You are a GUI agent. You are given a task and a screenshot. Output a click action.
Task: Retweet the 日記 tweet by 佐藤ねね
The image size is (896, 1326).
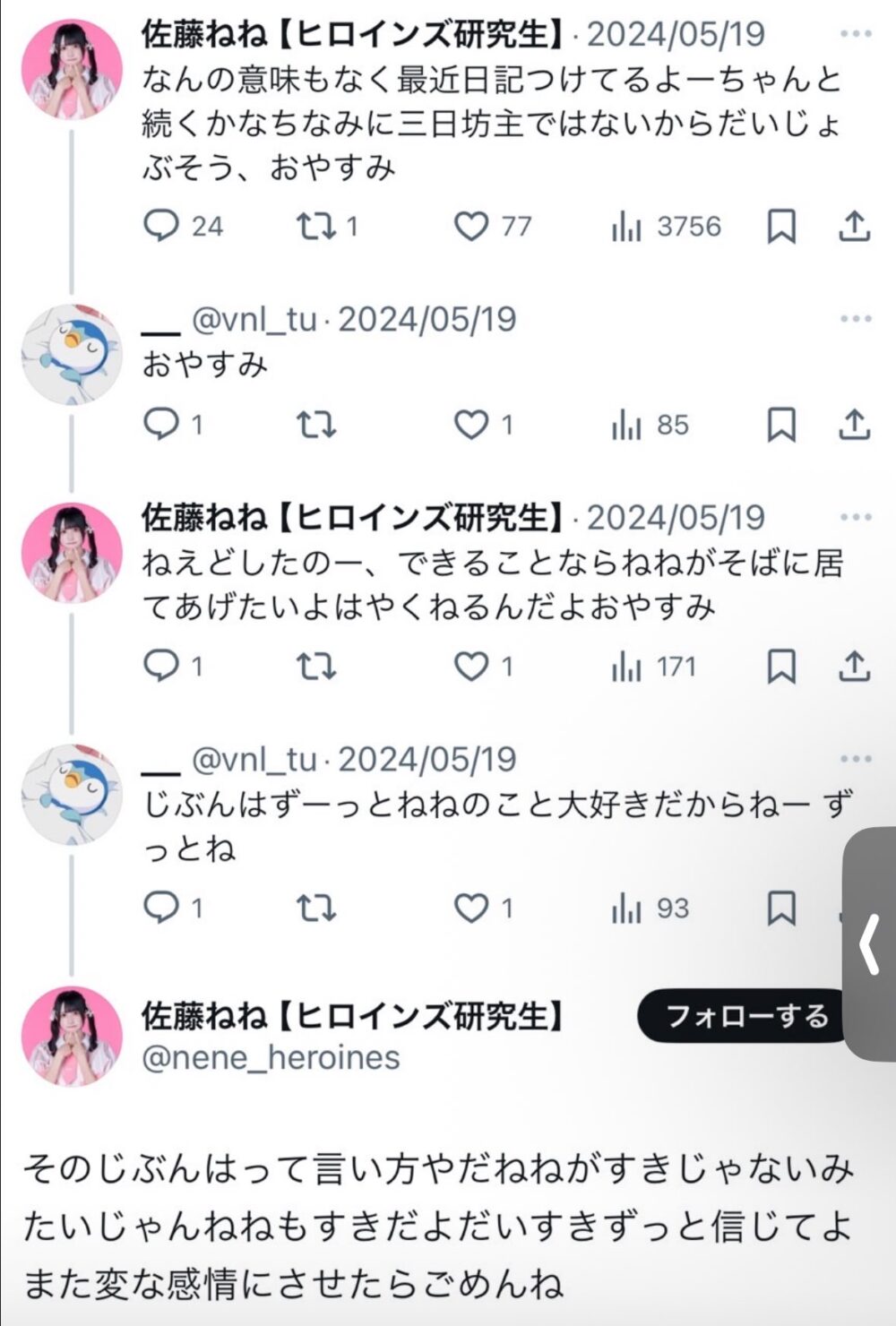pos(316,226)
